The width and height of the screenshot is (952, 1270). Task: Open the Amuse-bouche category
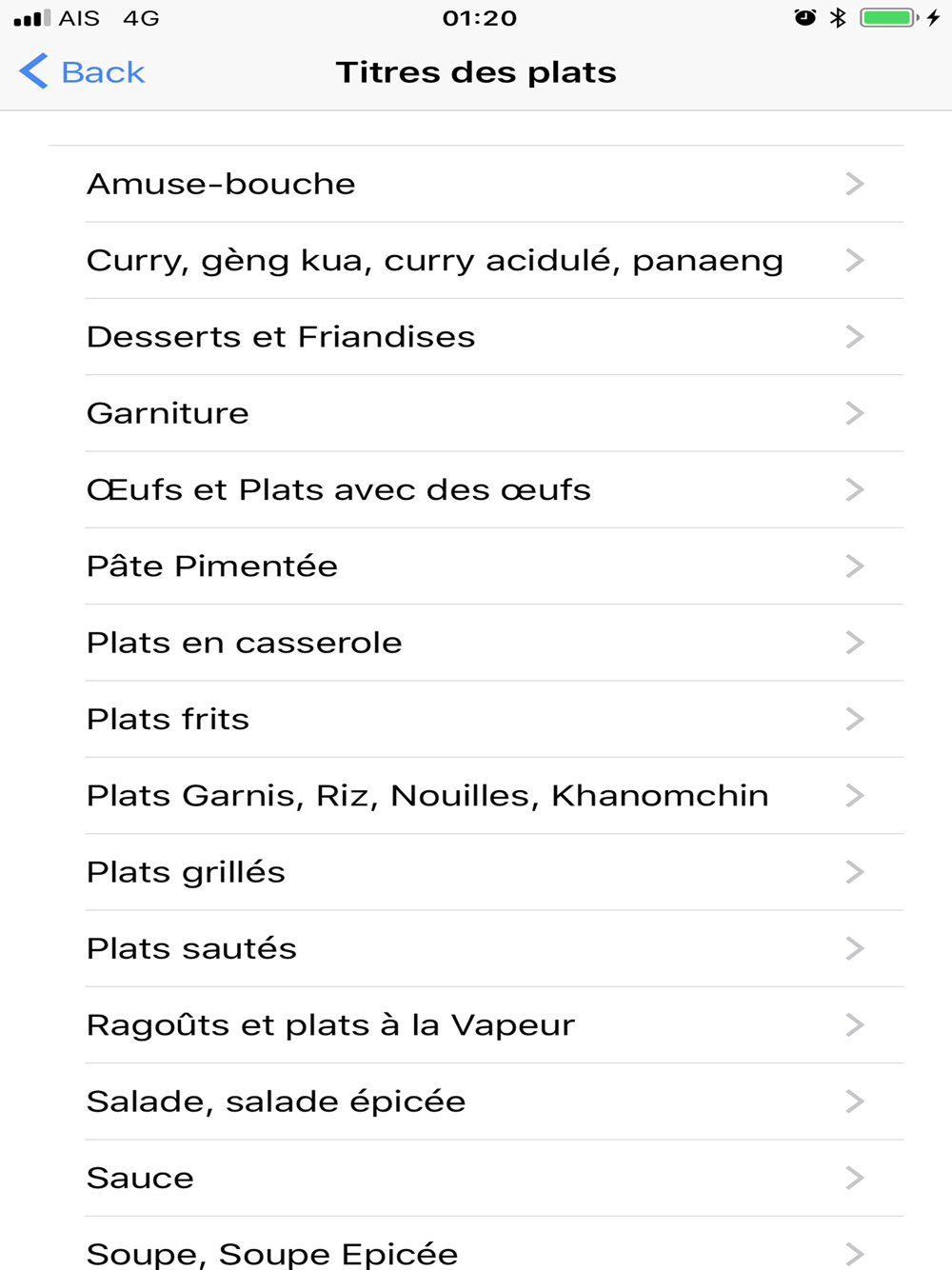(476, 184)
